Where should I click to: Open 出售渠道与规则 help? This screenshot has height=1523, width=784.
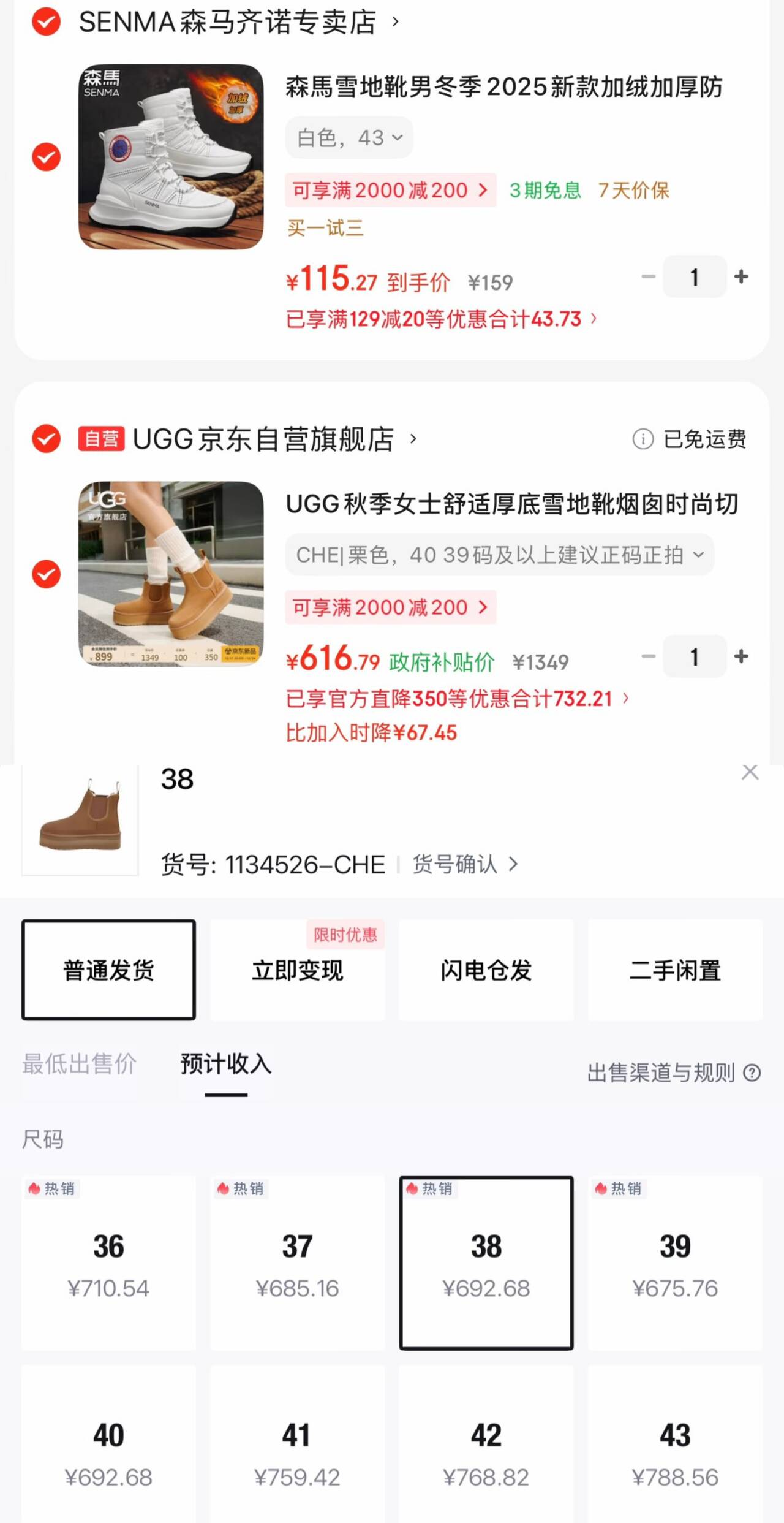click(x=673, y=1073)
